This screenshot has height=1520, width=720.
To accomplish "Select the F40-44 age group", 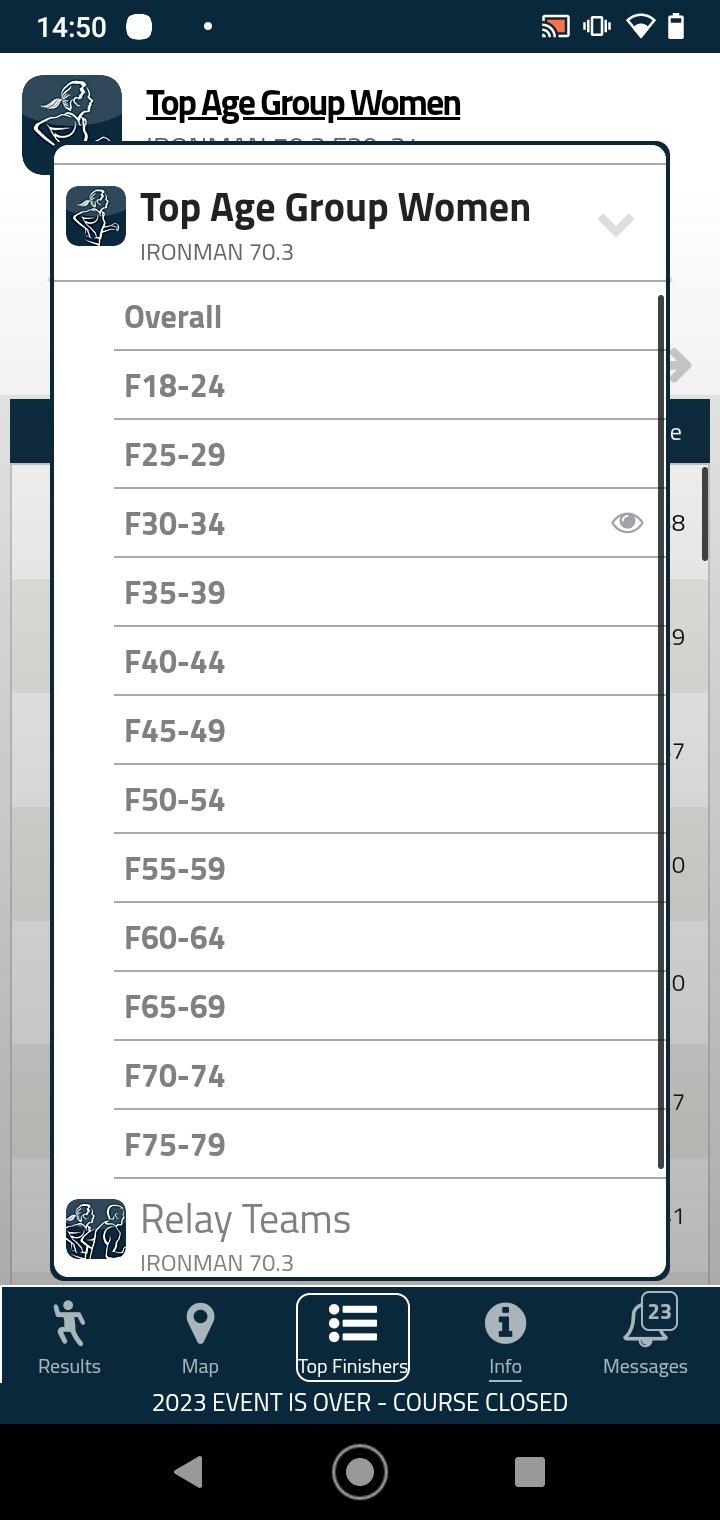I will (x=390, y=662).
